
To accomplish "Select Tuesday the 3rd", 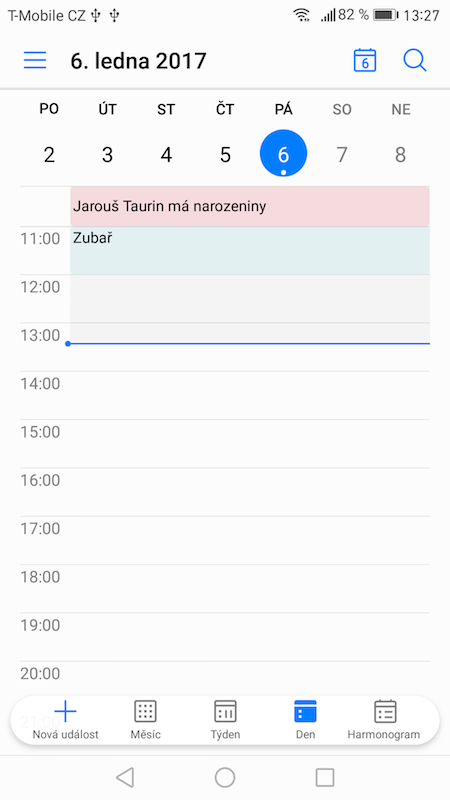I will click(107, 154).
